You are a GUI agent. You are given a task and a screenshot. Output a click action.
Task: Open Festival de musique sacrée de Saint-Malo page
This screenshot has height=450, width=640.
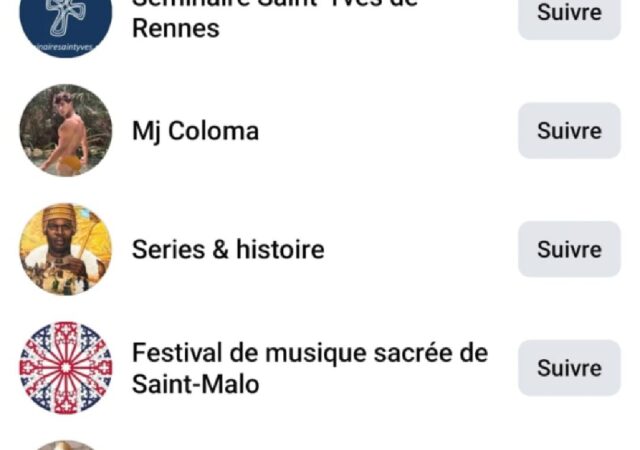point(309,367)
